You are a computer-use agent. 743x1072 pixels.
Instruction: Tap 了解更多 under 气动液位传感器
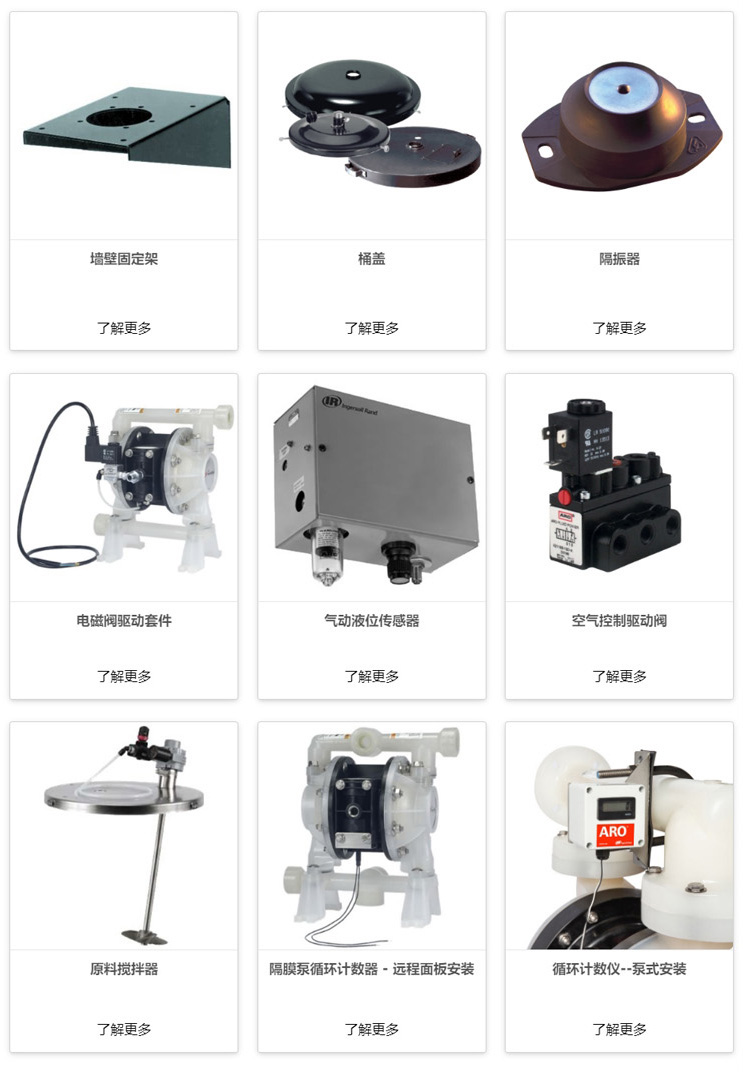[371, 676]
